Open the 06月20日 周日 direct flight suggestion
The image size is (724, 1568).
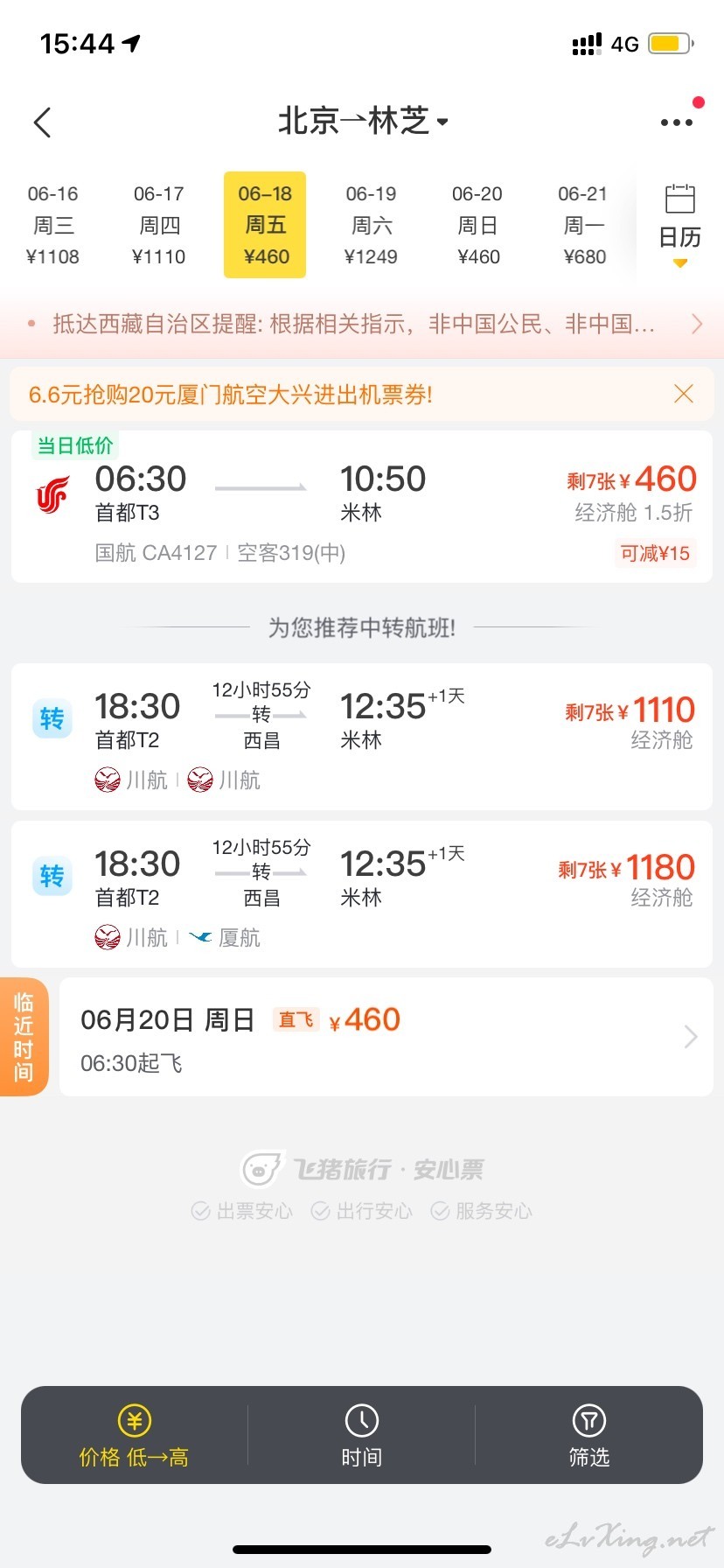tap(386, 1037)
